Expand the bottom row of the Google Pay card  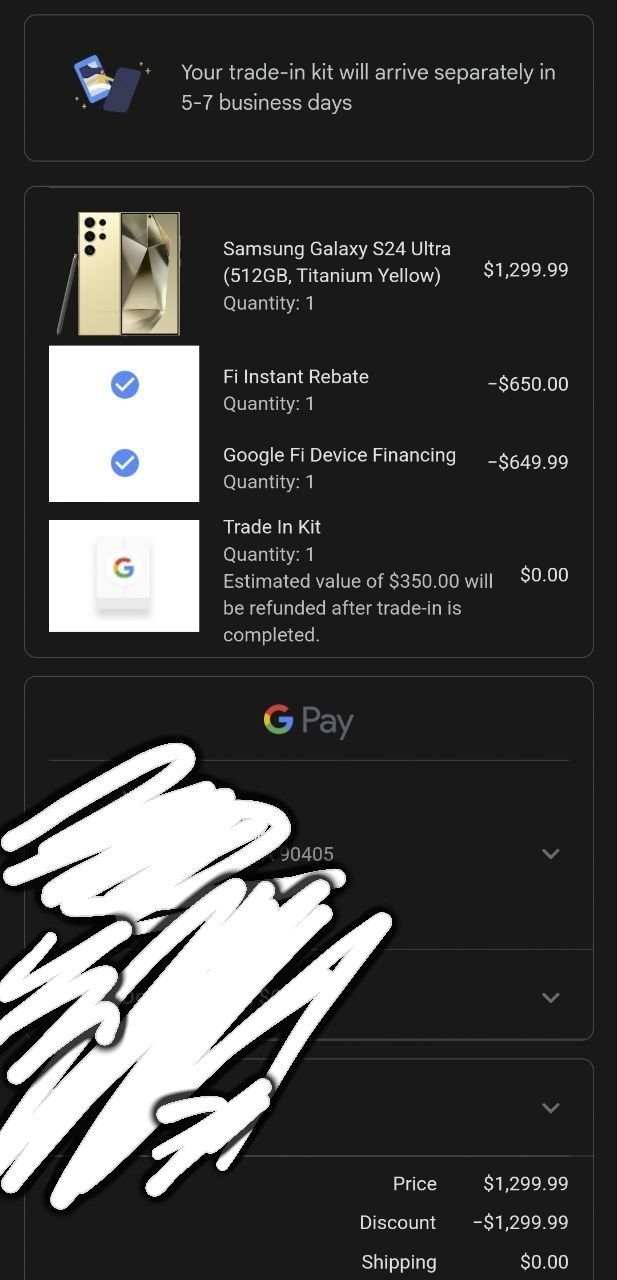(x=549, y=997)
